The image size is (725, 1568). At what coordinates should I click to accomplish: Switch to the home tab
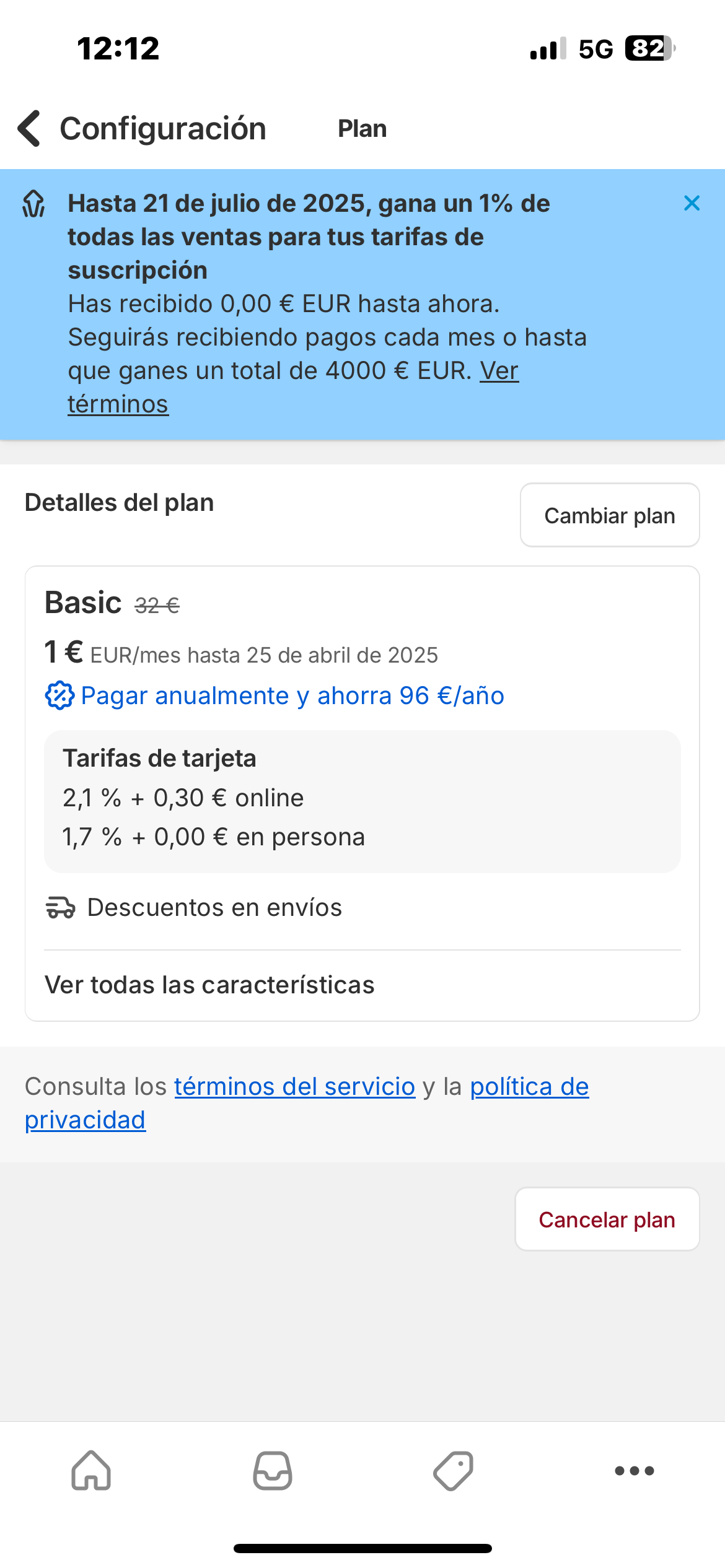point(91,1470)
